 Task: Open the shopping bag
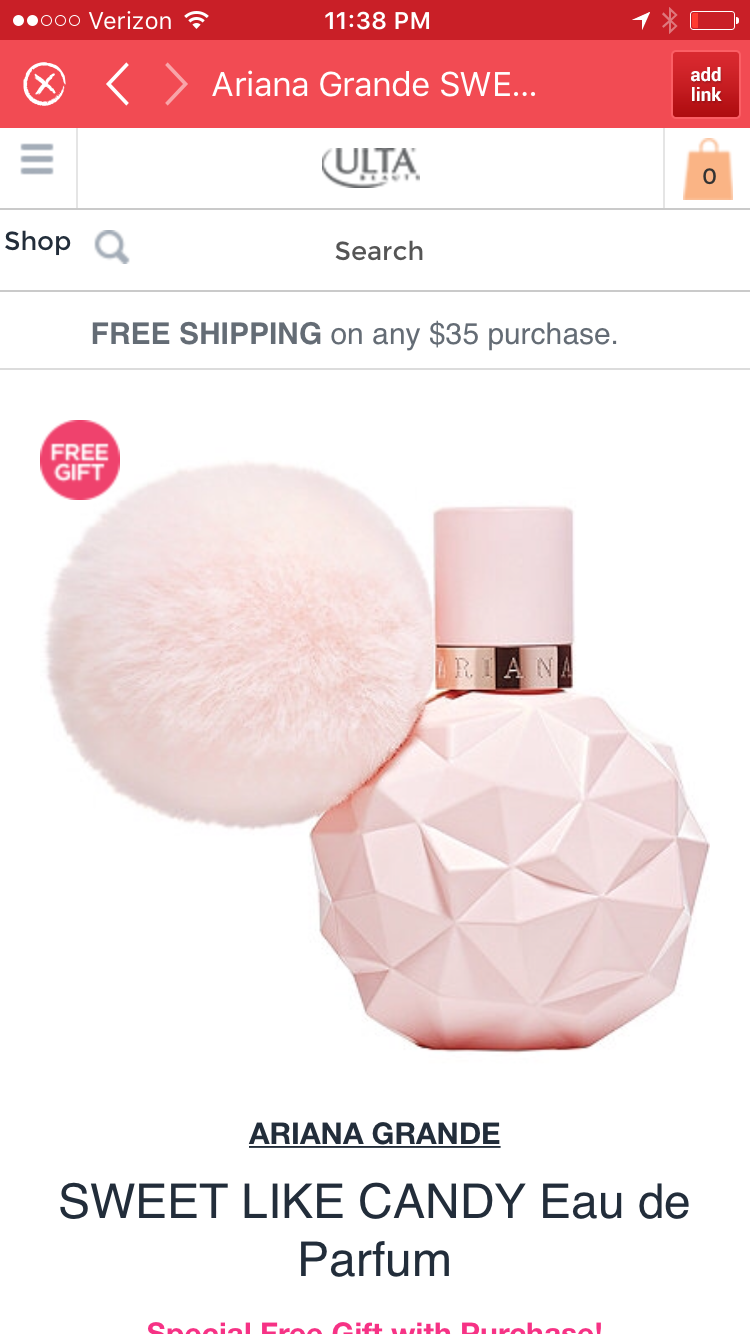click(x=708, y=170)
